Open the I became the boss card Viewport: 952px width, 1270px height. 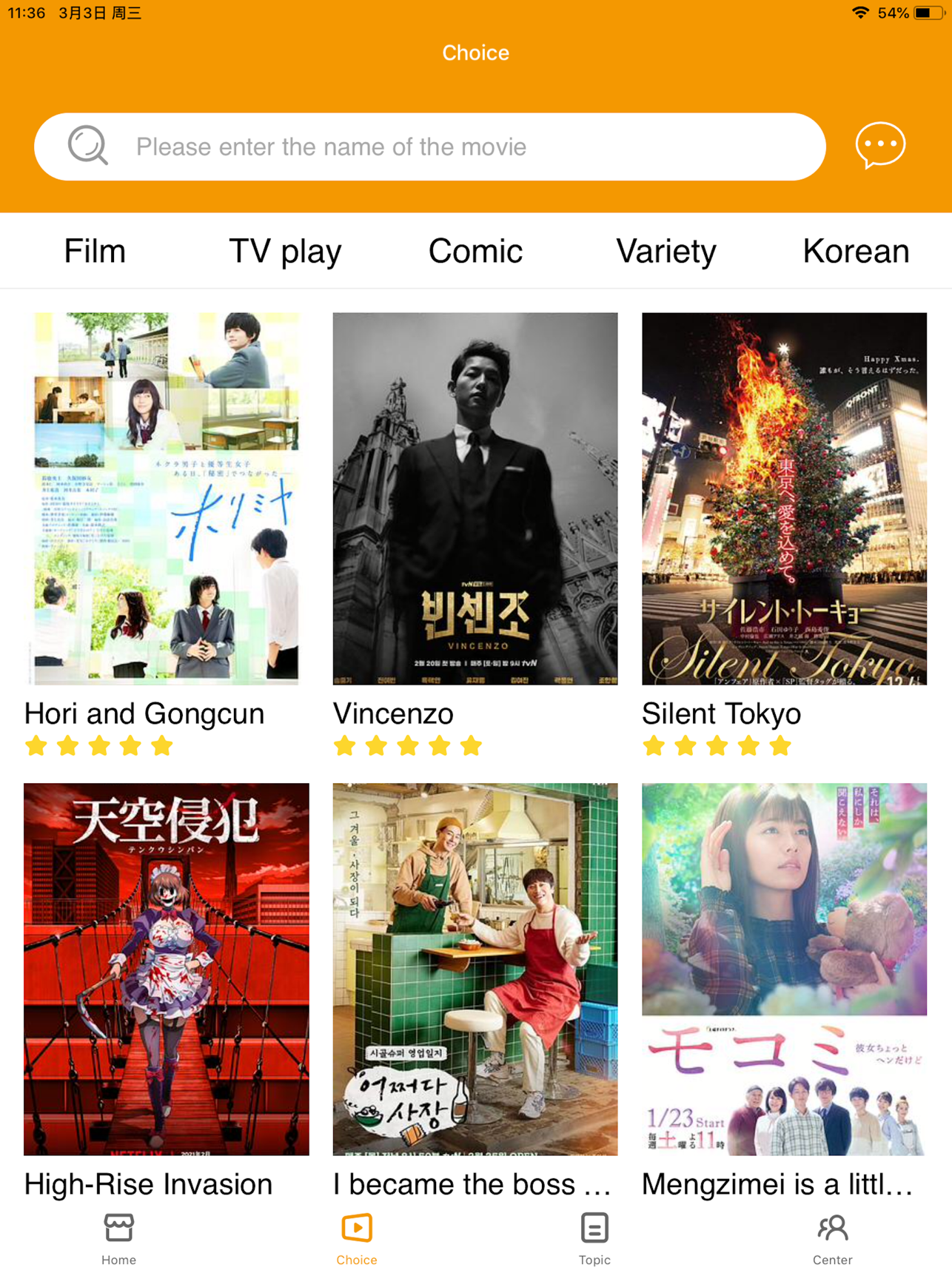(x=475, y=969)
